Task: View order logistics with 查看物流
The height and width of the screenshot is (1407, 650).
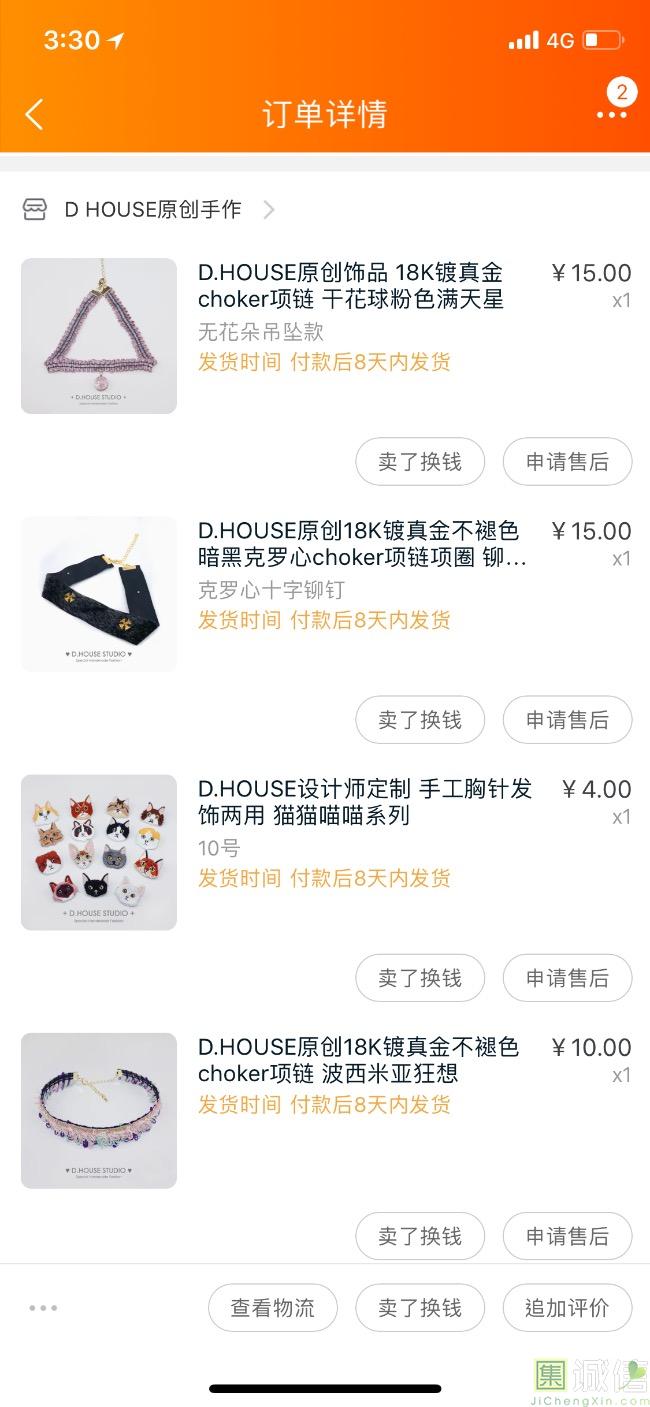Action: tap(273, 1308)
